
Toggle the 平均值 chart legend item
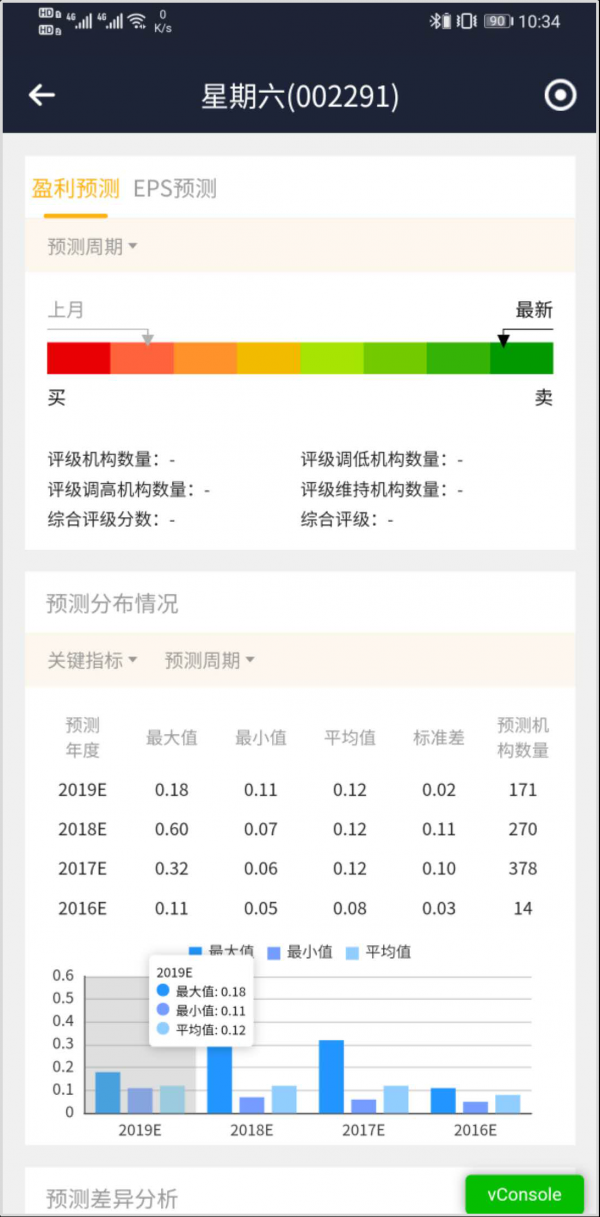378,952
